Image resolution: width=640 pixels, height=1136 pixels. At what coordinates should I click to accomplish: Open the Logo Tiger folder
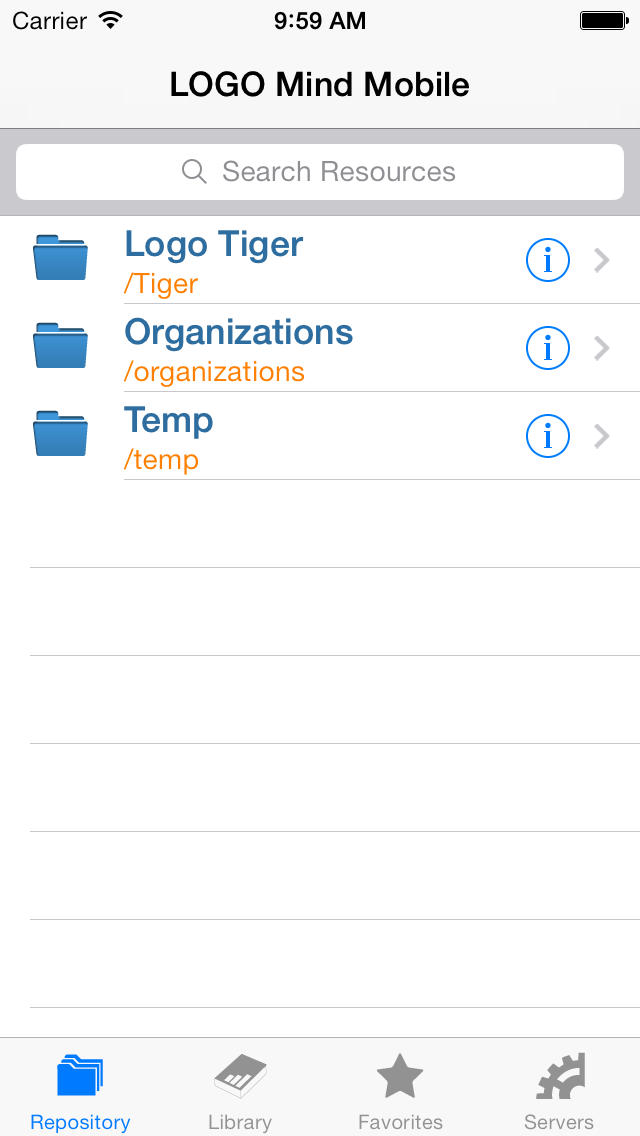coord(320,260)
